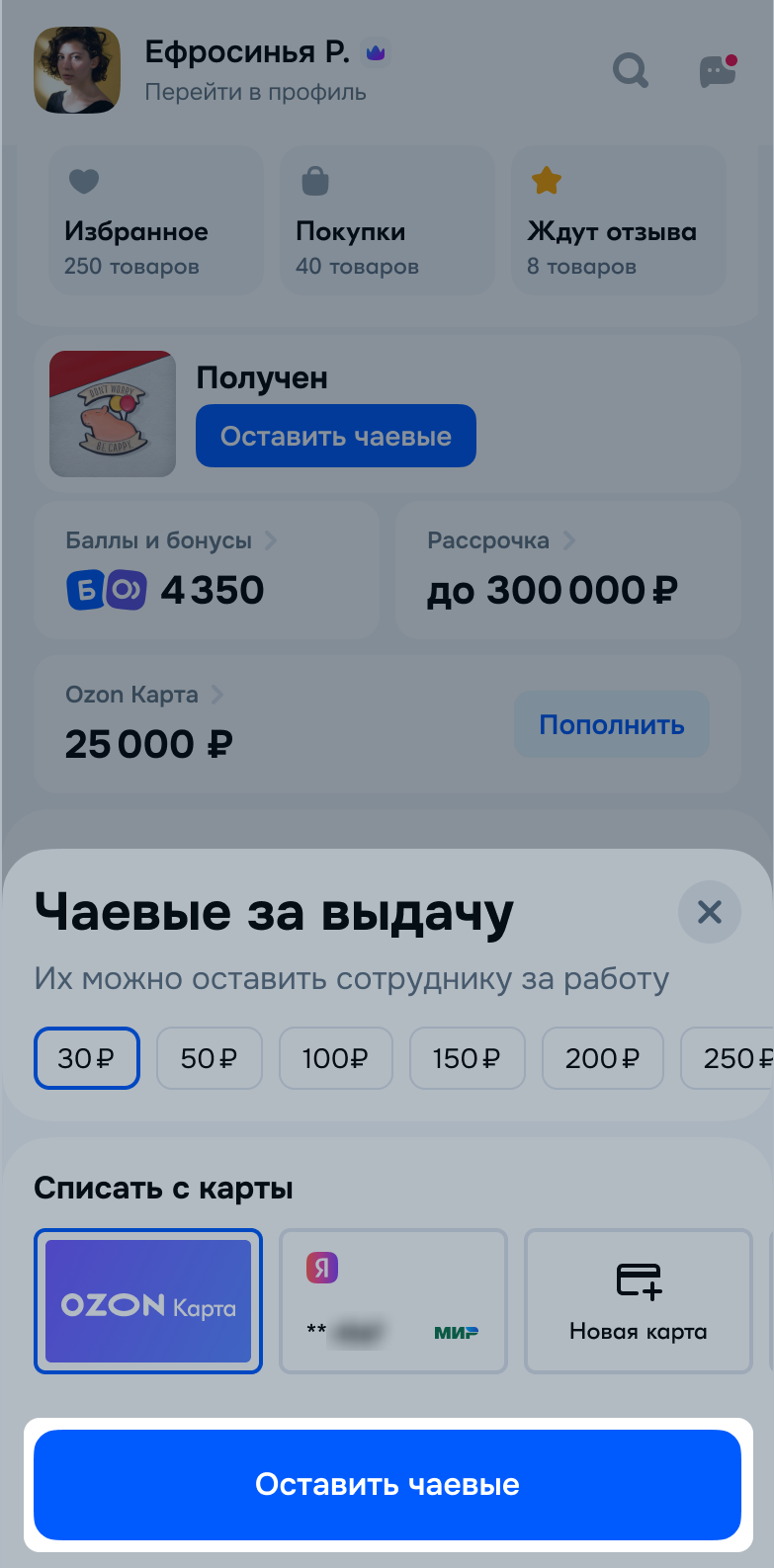
Task: Select the 30 ₽ tip amount
Action: [87, 1058]
